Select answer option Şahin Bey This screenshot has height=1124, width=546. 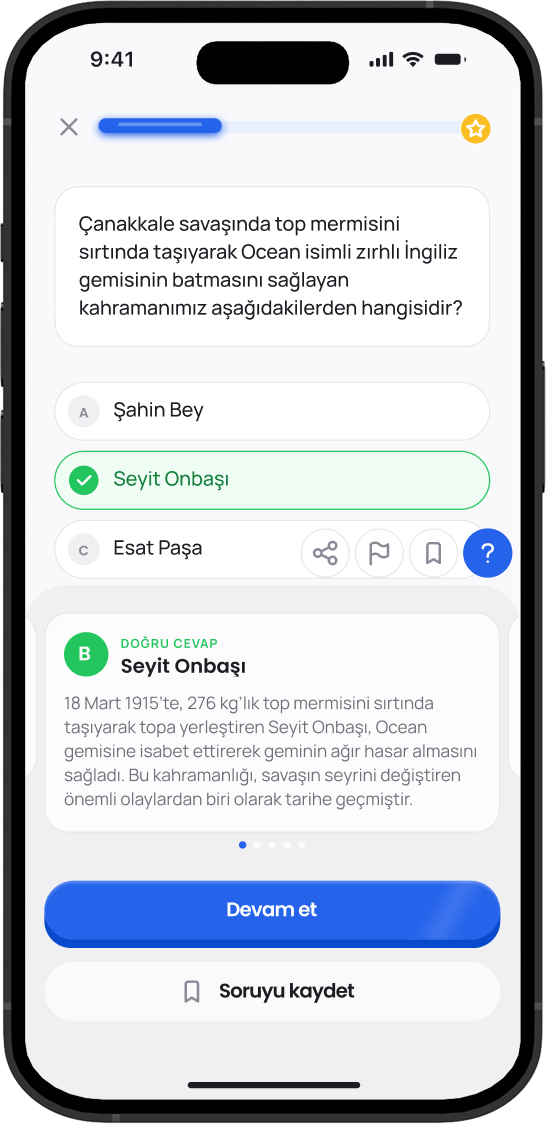point(272,411)
